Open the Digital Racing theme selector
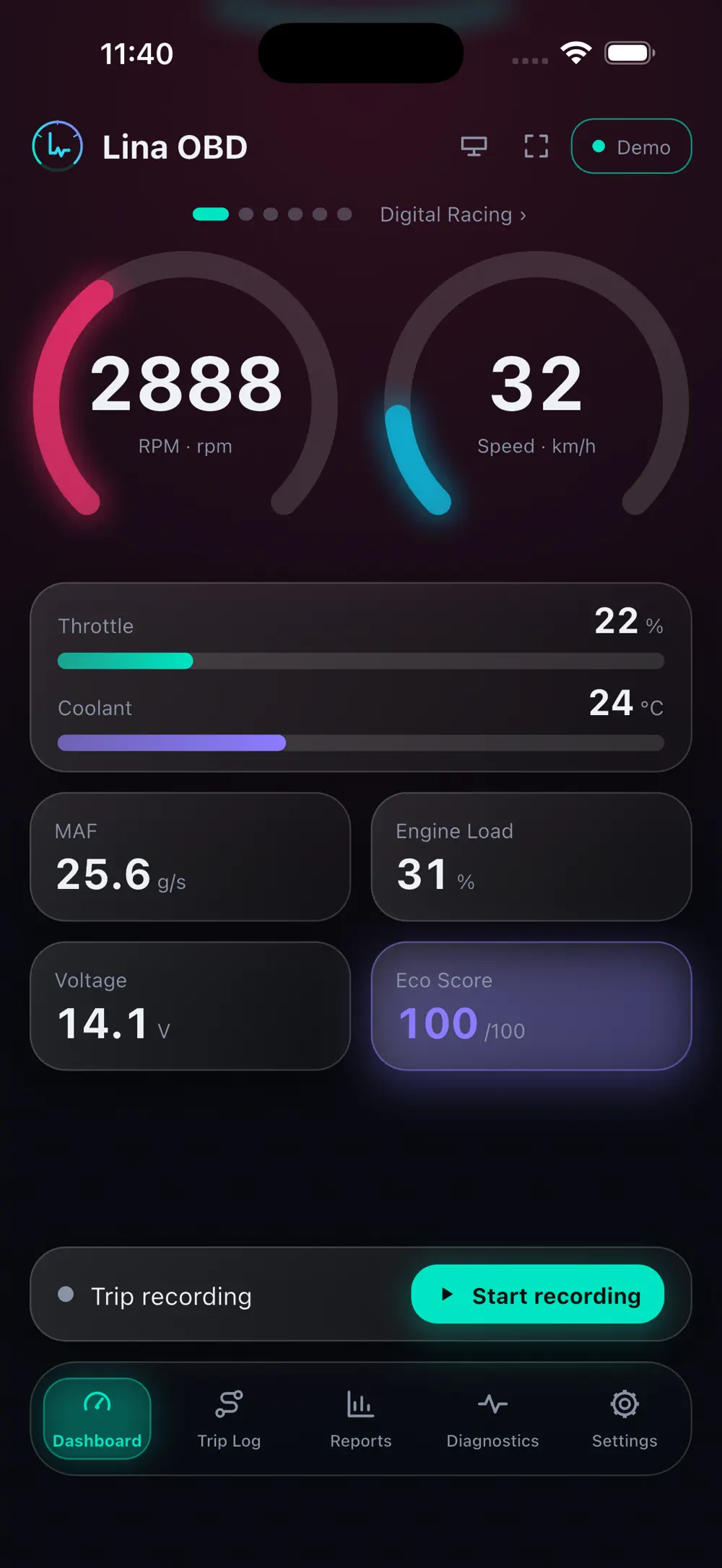This screenshot has height=1568, width=722. point(453,214)
